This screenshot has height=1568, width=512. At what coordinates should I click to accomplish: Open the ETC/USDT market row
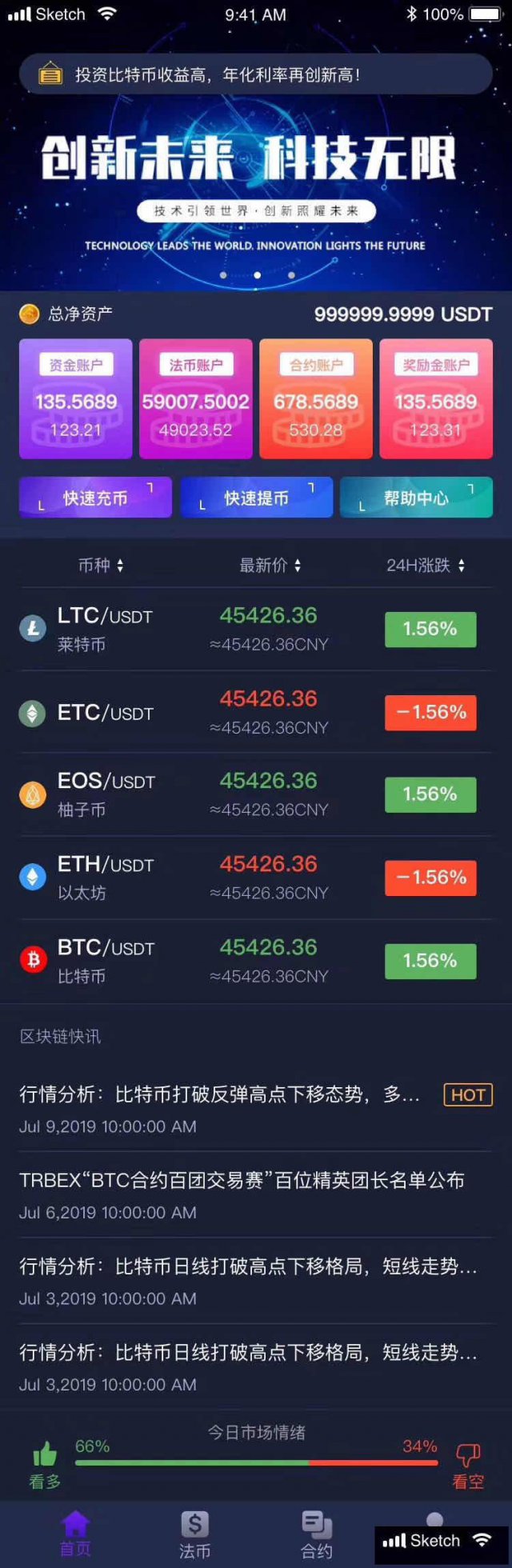256,712
